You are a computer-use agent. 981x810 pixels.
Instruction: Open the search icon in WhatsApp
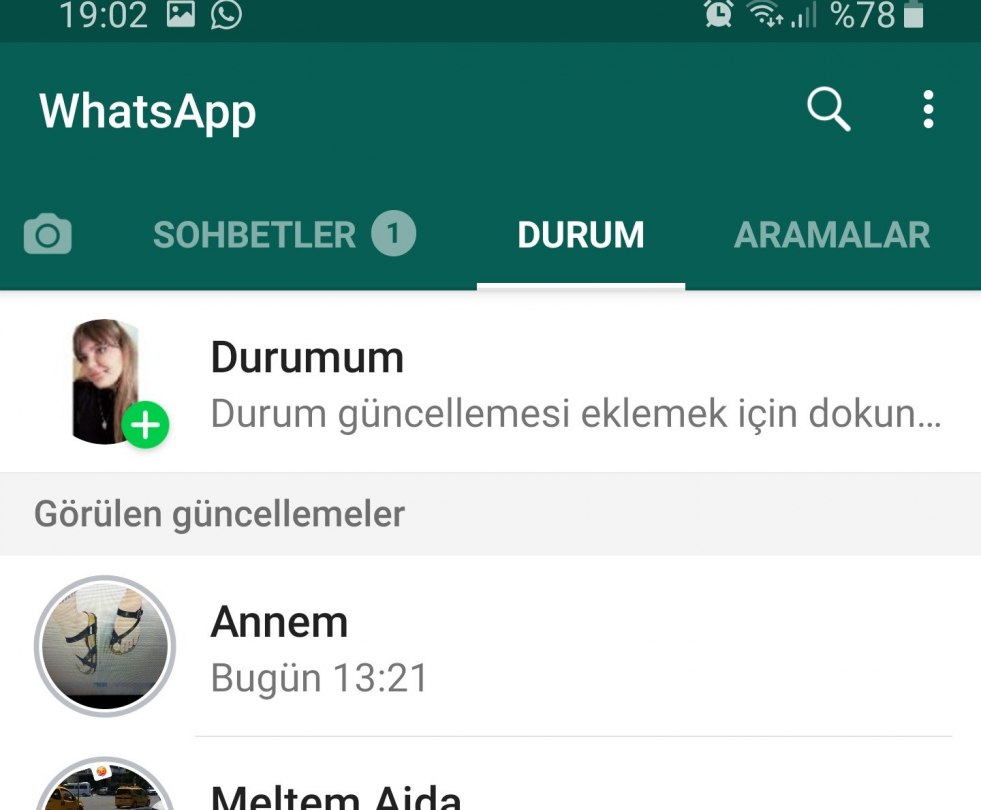coord(828,109)
